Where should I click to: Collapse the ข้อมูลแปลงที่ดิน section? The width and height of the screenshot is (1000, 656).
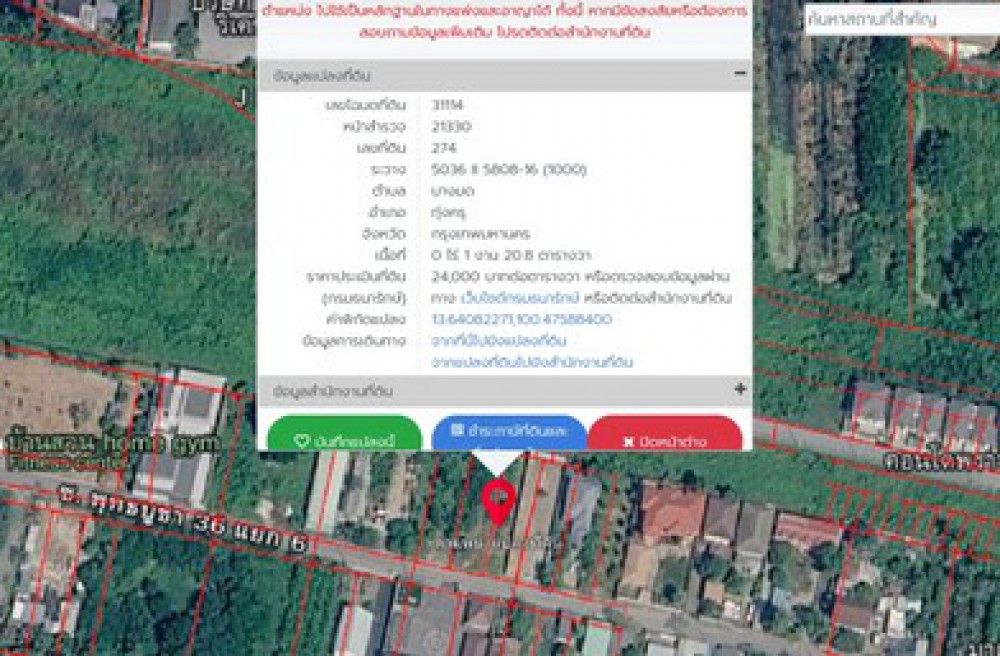[x=740, y=74]
